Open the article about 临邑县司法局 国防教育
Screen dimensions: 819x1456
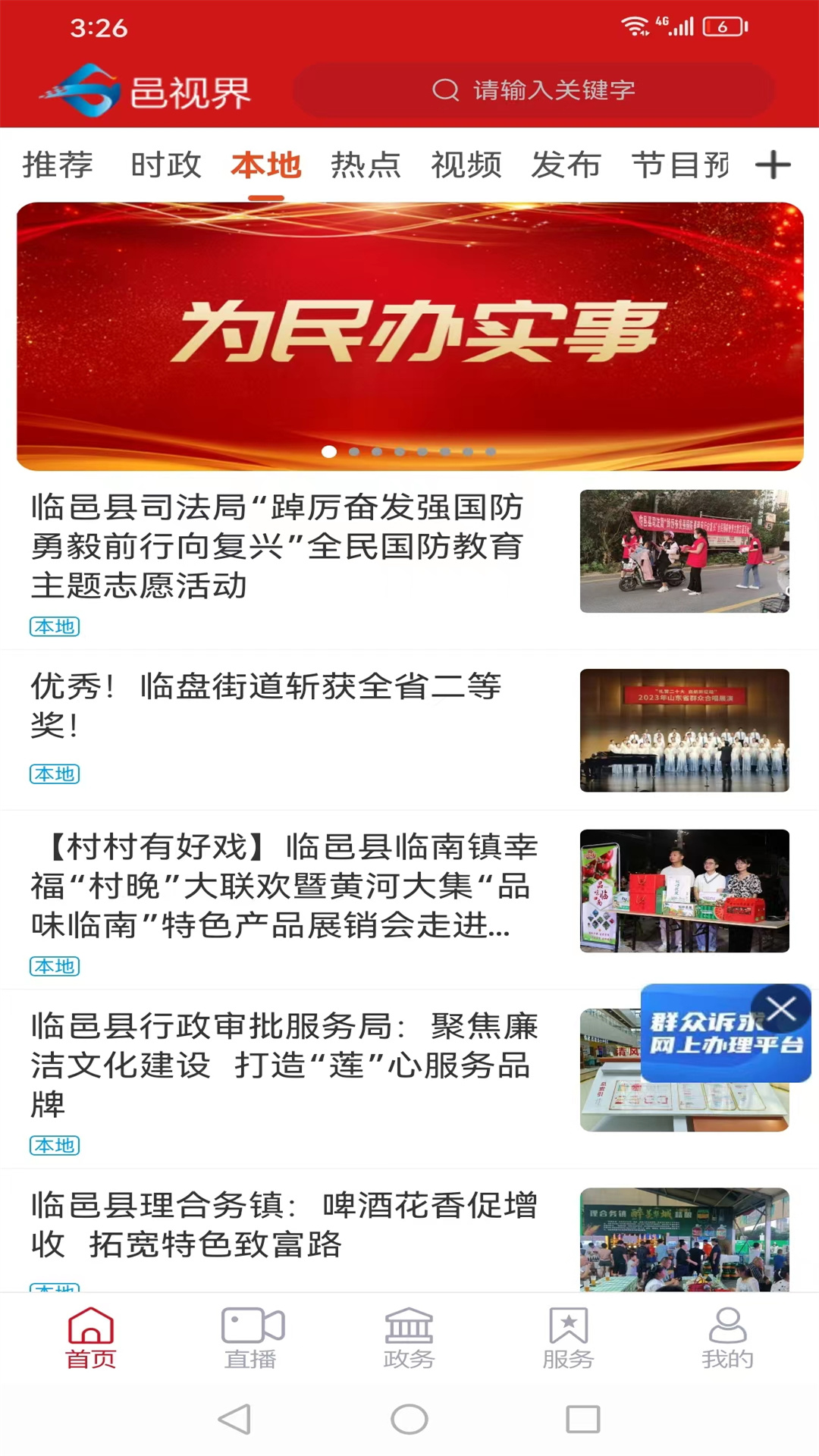(x=409, y=561)
